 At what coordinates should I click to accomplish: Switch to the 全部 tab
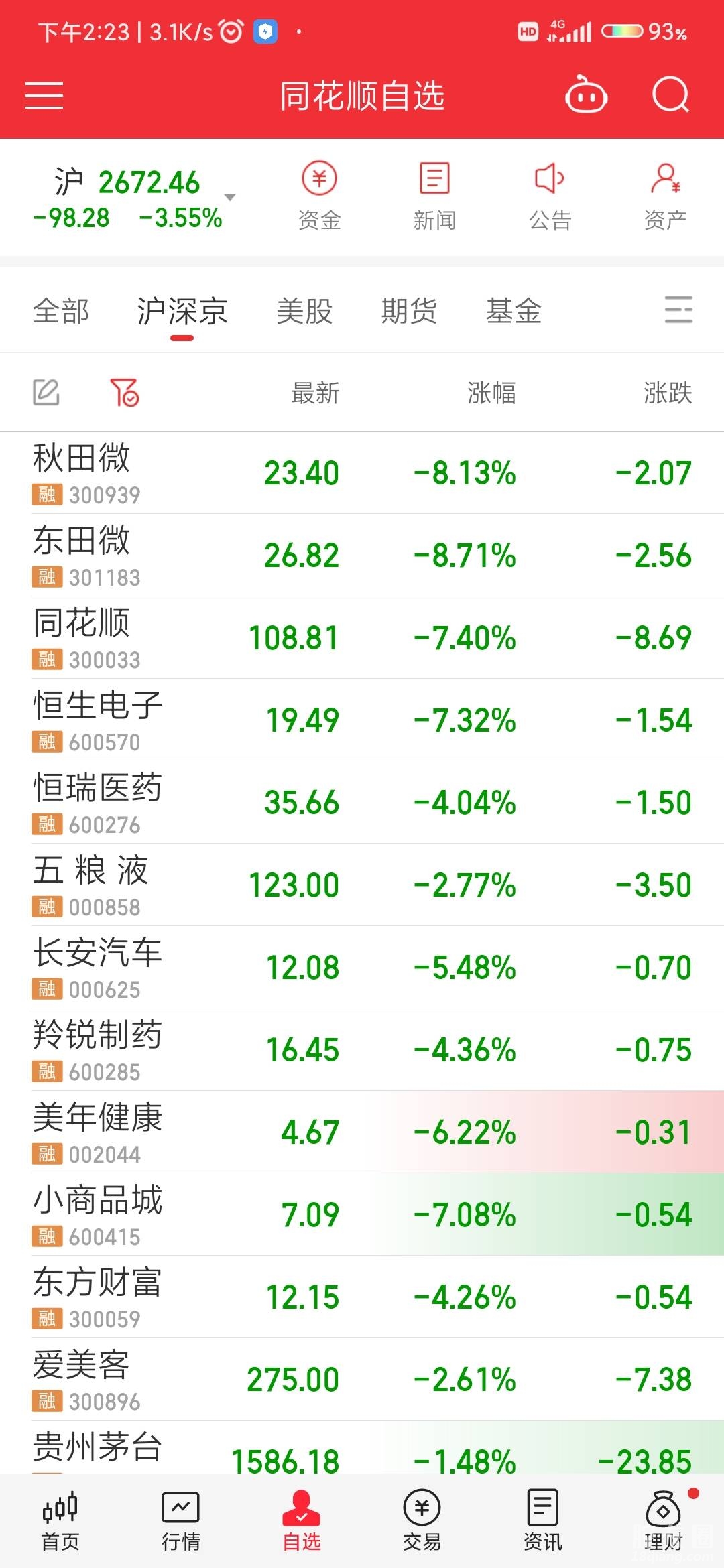[x=61, y=311]
